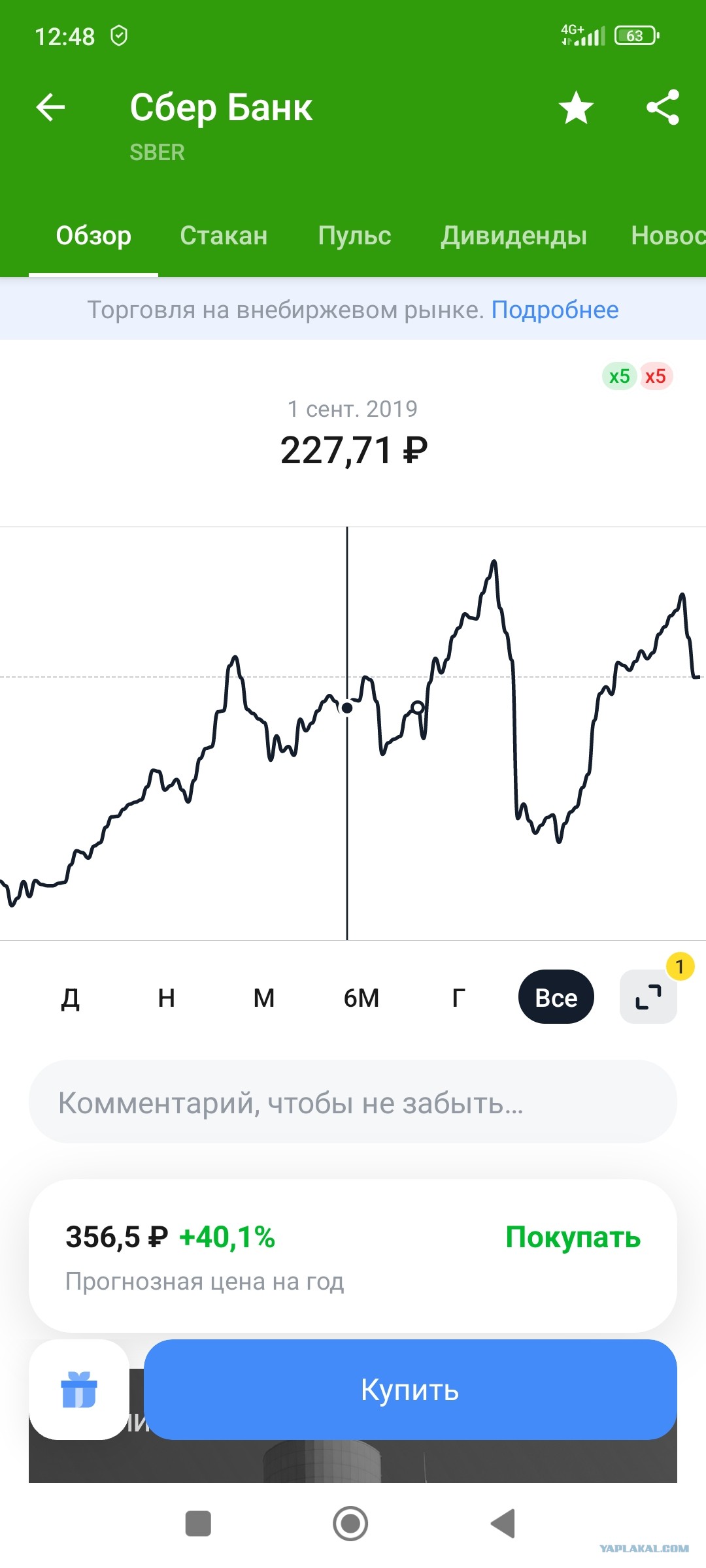Go to the system home screen
This screenshot has width=706, height=1568.
350,1524
